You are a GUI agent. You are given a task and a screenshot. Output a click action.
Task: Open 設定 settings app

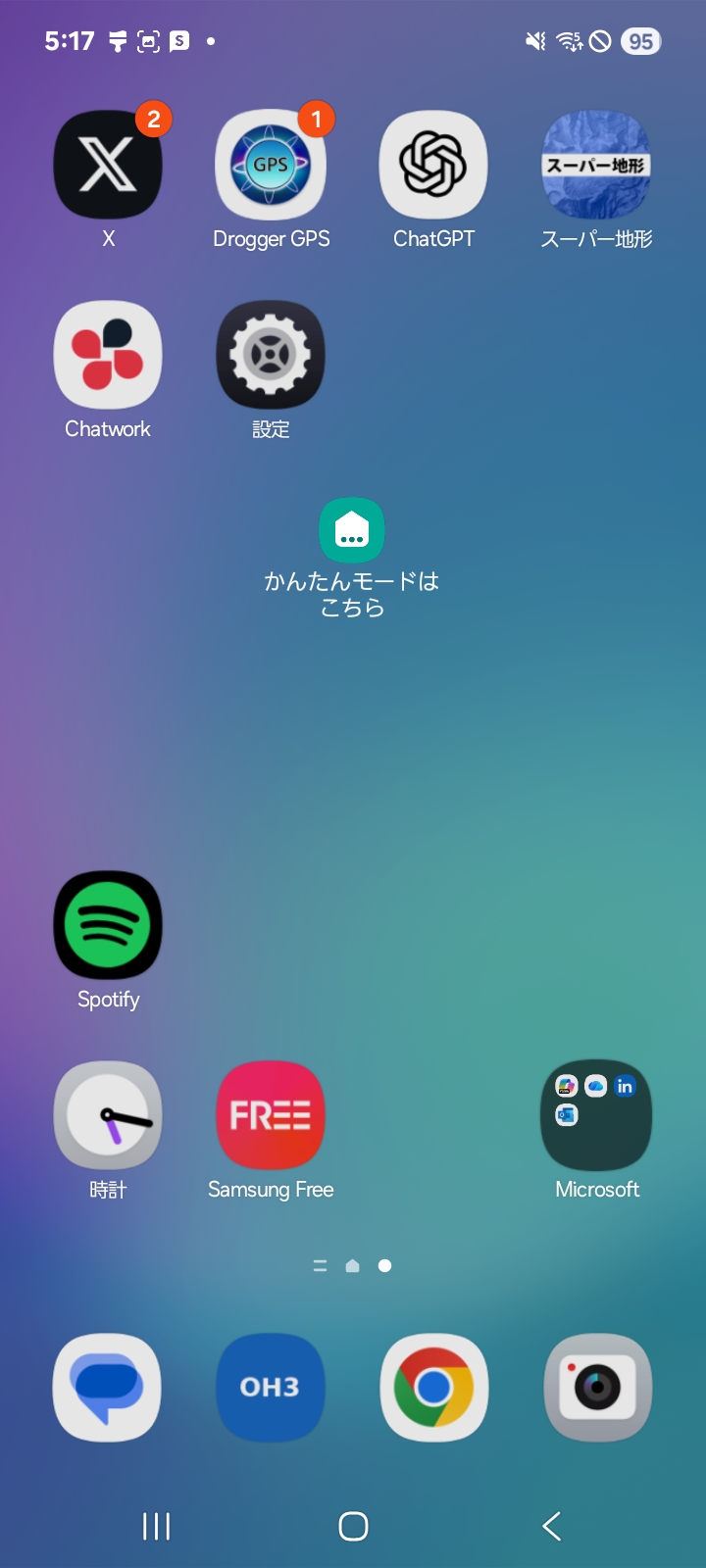click(271, 355)
